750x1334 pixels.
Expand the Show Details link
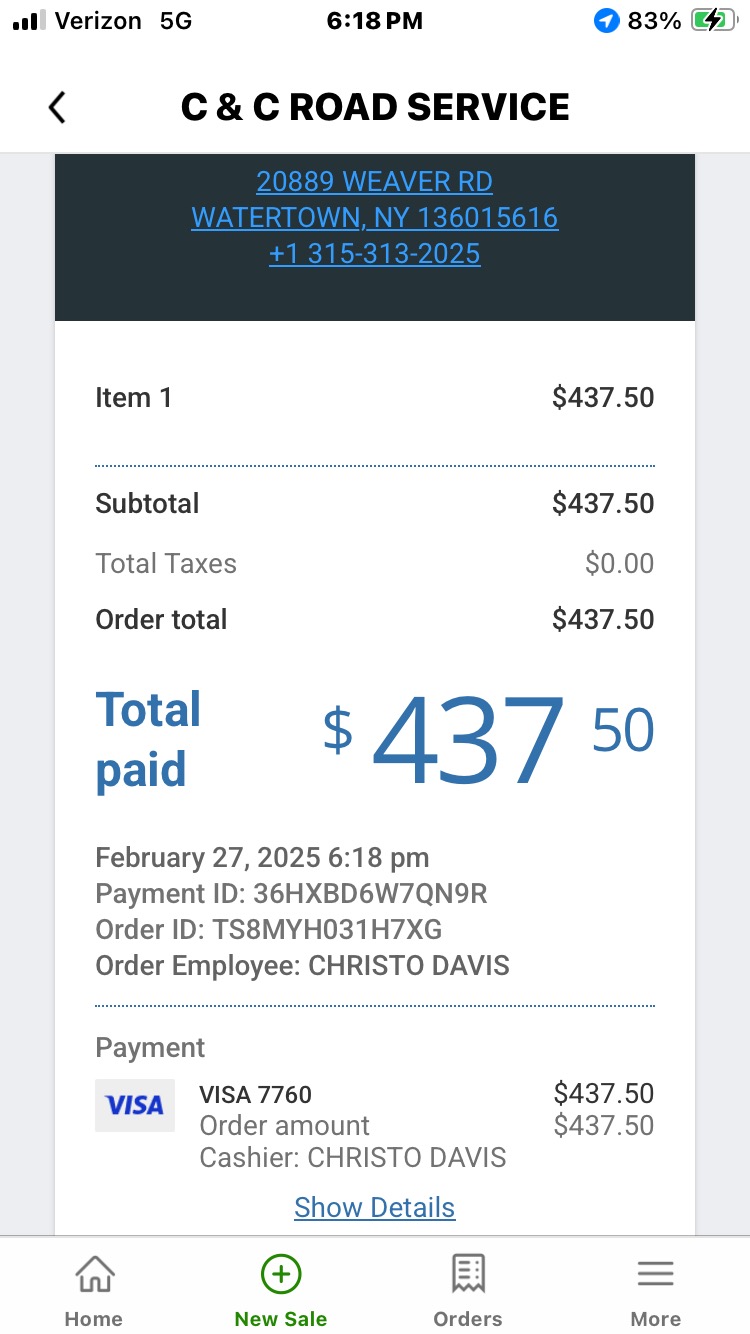[375, 1208]
